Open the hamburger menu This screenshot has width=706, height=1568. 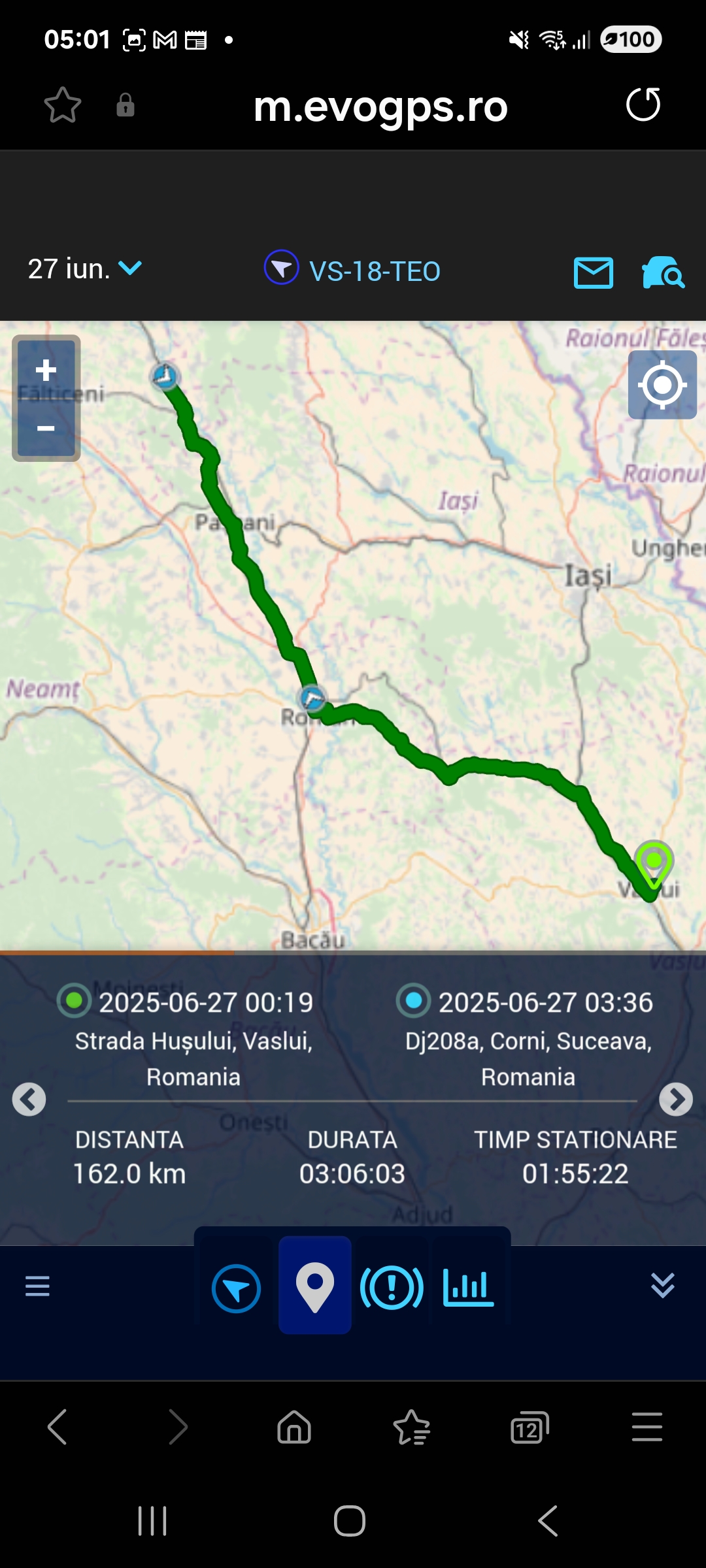click(x=37, y=1286)
